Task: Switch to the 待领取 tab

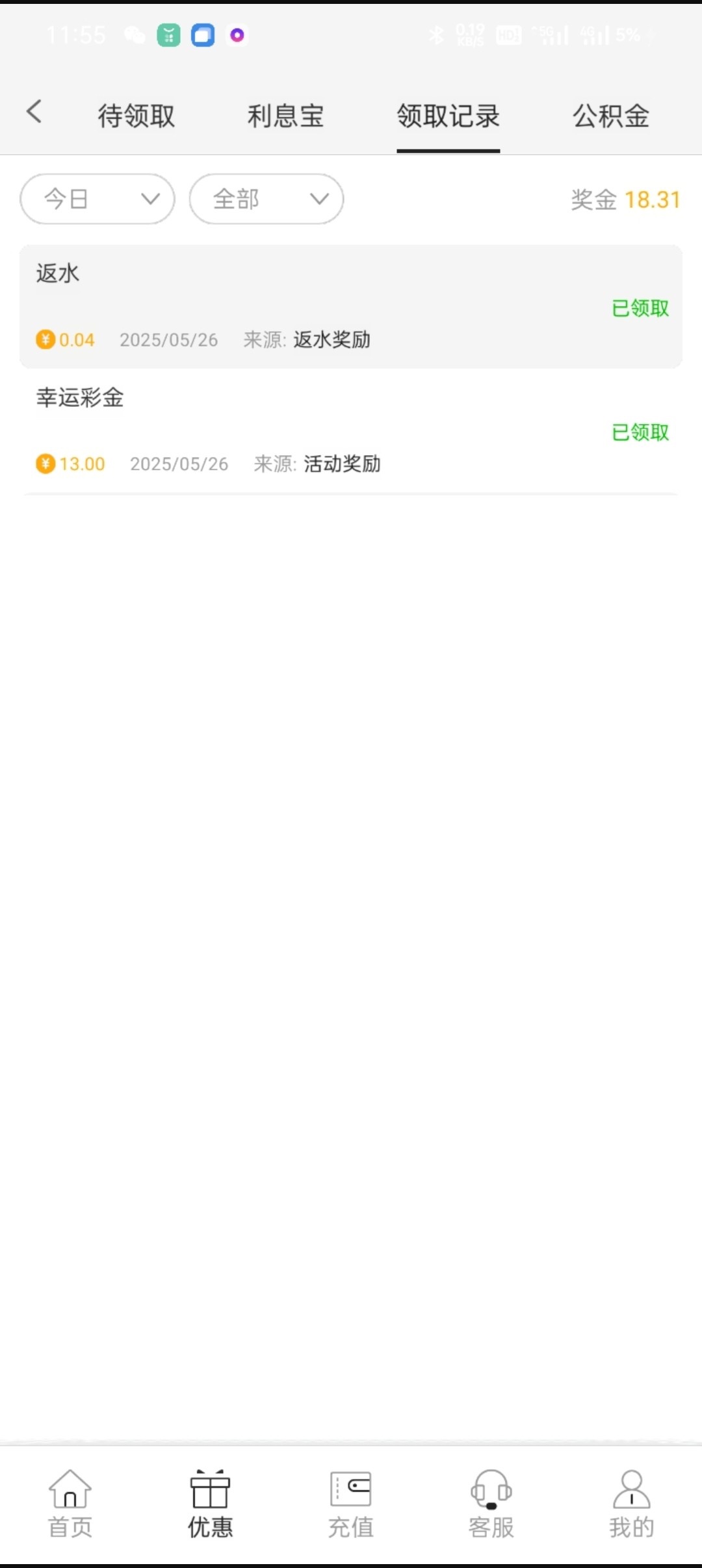Action: pyautogui.click(x=136, y=116)
